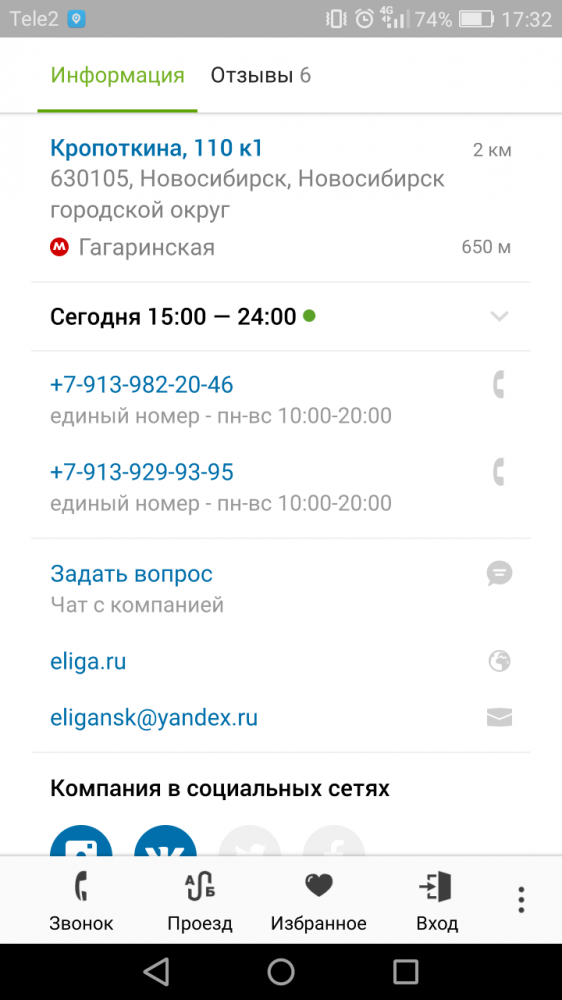Image resolution: width=562 pixels, height=1000 pixels.
Task: Visit the eliga.ru website
Action: 281,661
